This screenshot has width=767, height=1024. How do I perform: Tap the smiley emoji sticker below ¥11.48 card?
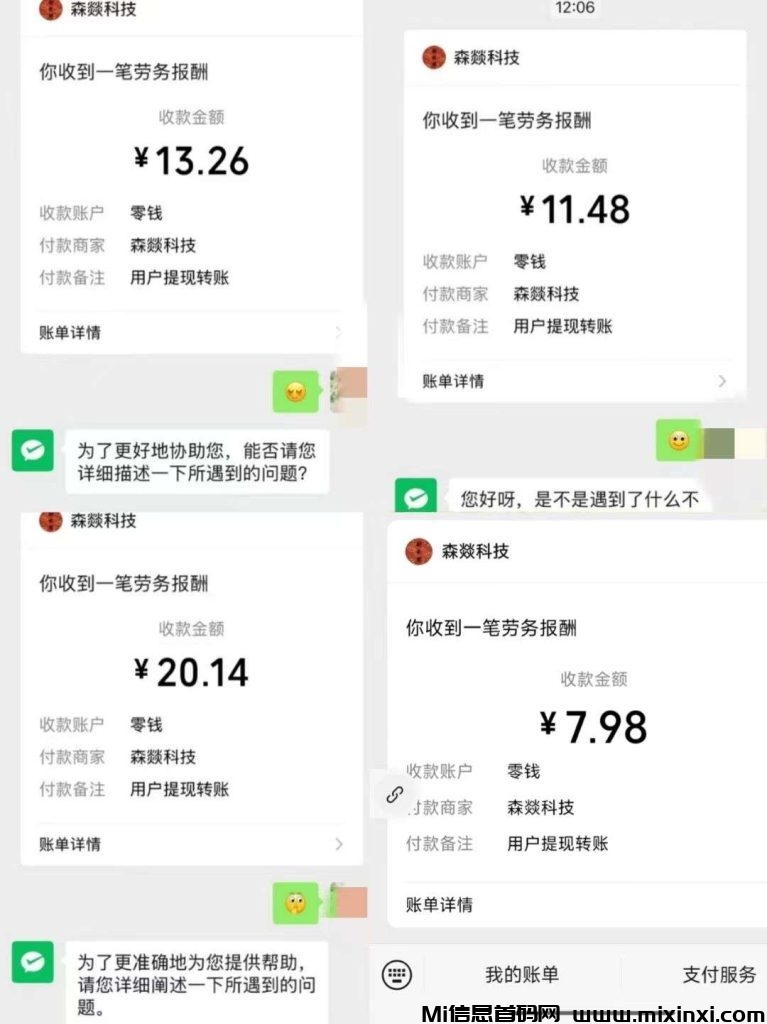(x=677, y=441)
